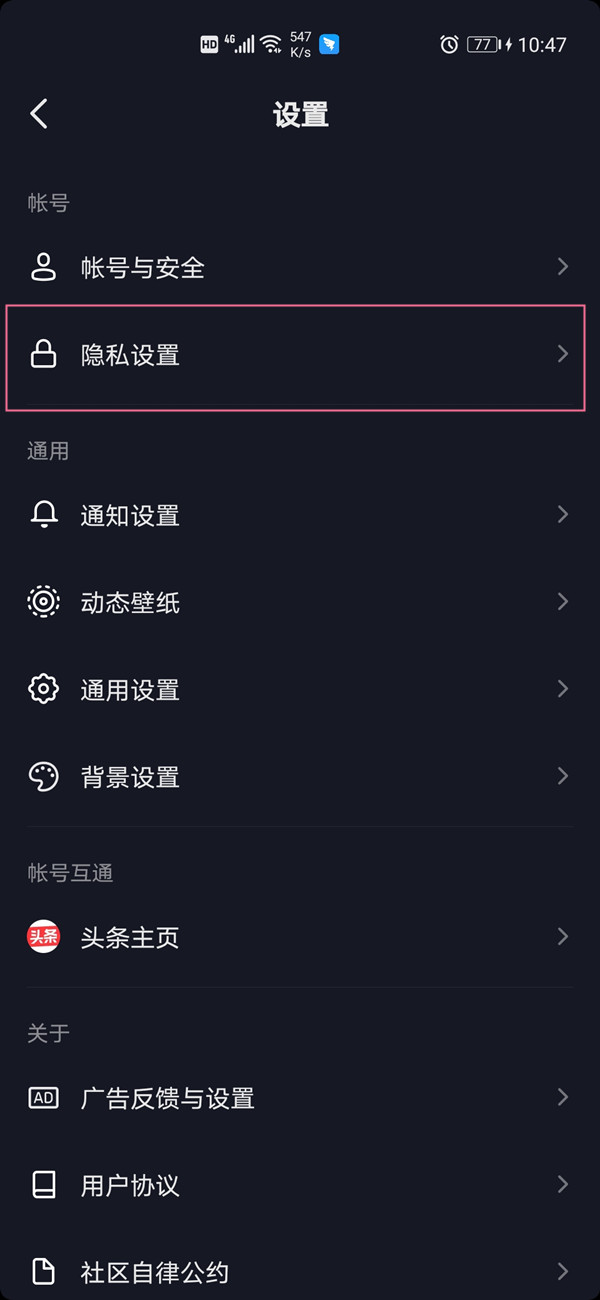Open 帐号与安全 settings
Image resolution: width=600 pixels, height=1300 pixels.
pos(300,267)
